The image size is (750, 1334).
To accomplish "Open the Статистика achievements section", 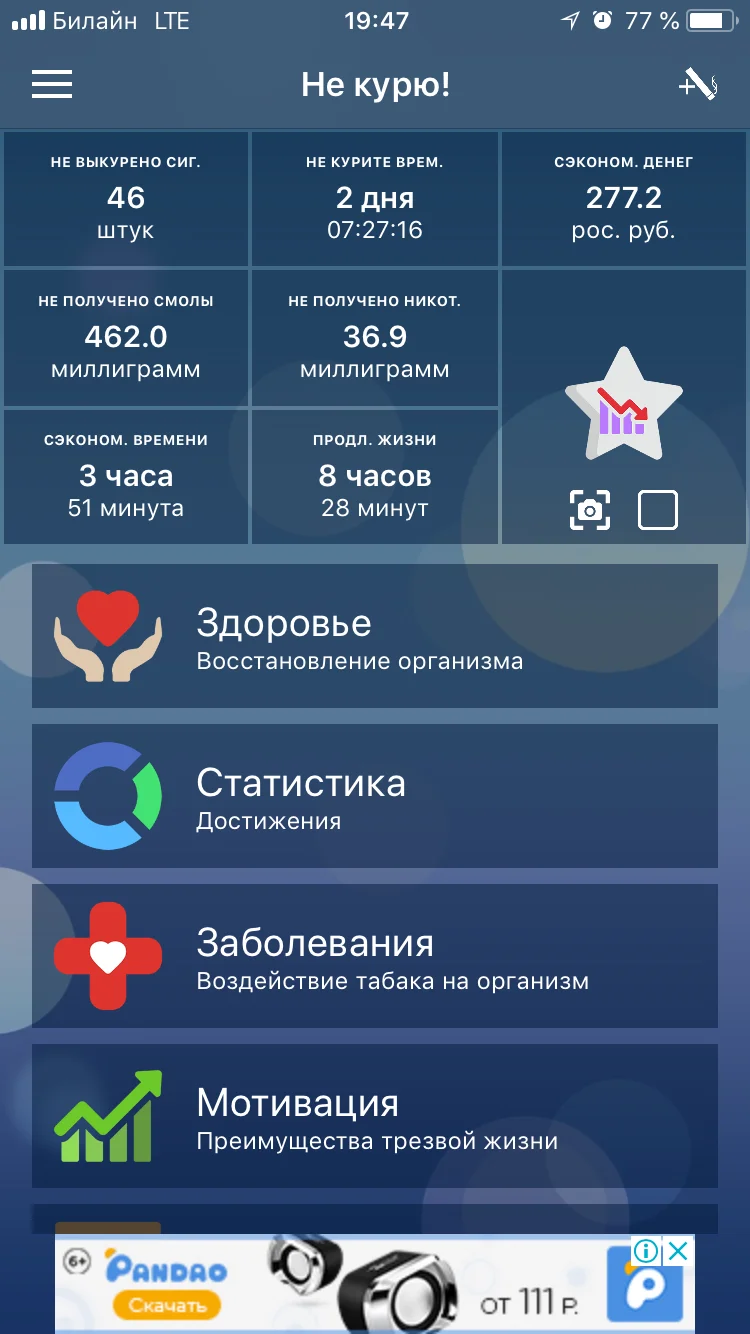I will coord(375,796).
